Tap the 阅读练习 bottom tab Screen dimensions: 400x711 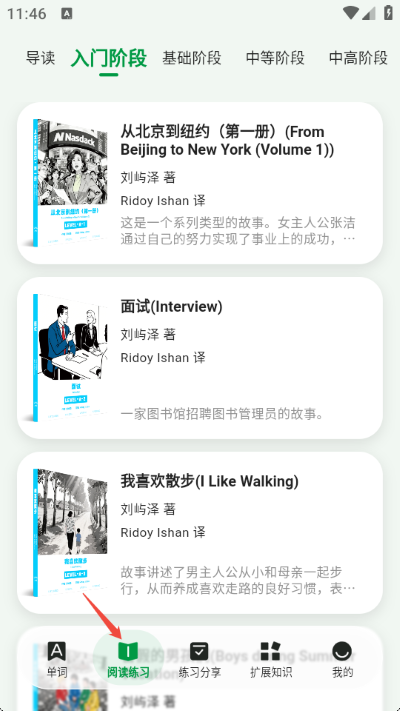pyautogui.click(x=128, y=660)
